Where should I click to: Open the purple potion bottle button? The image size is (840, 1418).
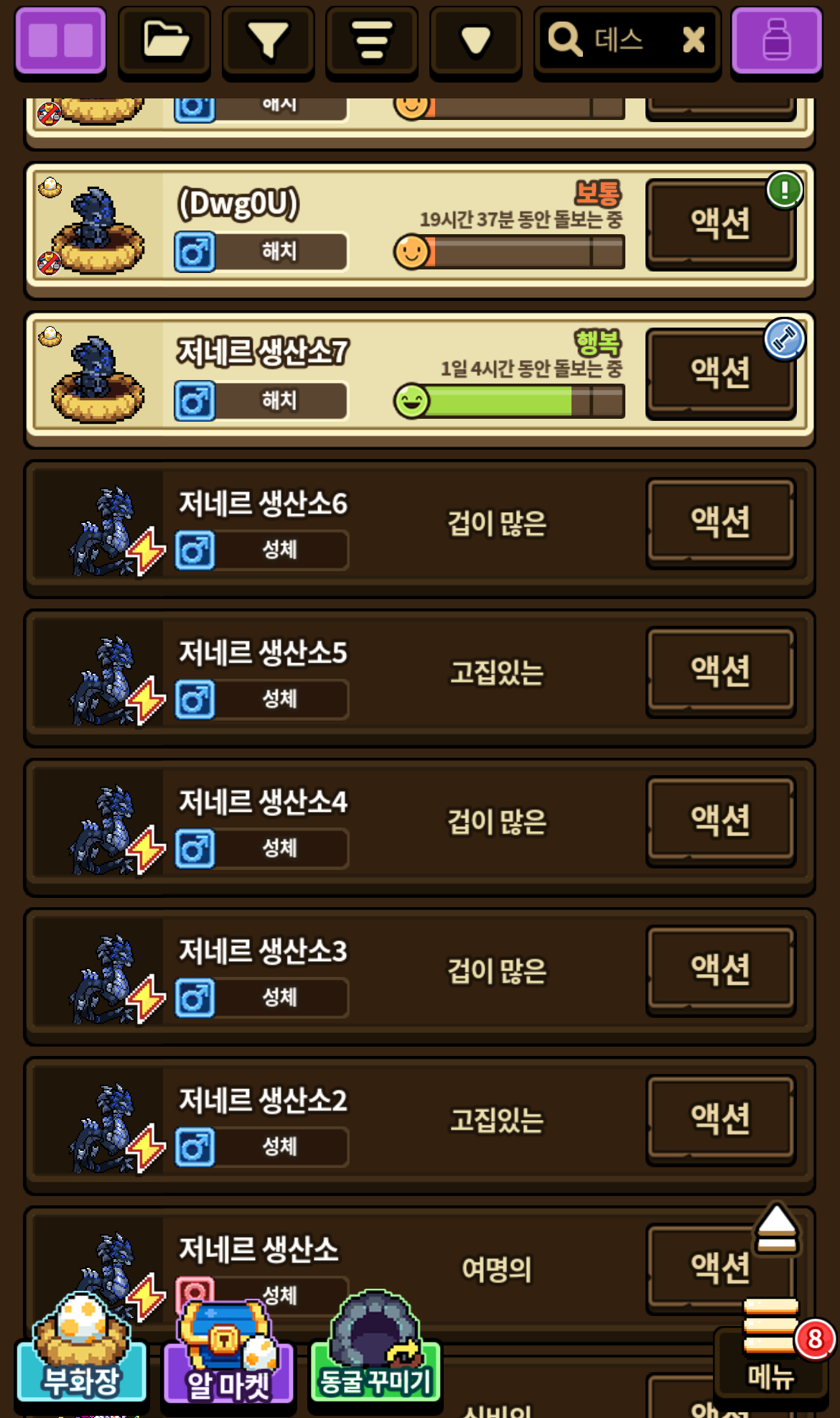point(776,40)
